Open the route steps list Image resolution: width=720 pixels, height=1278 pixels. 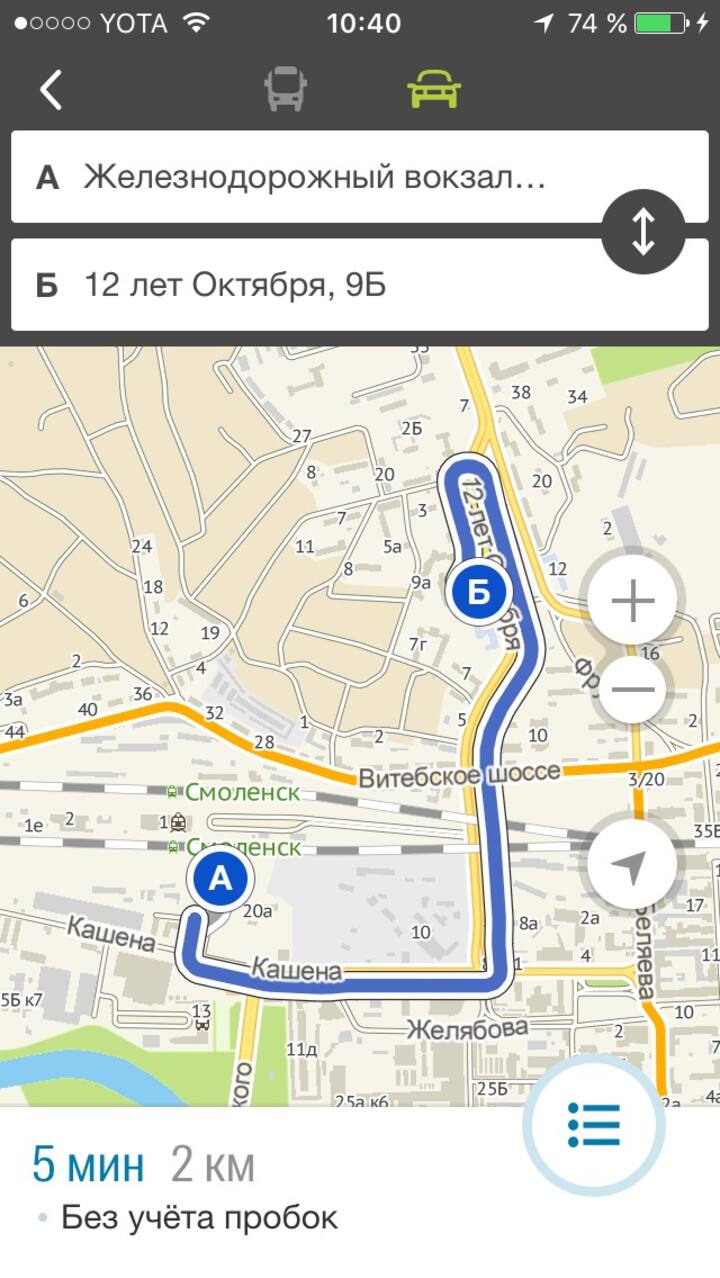tap(594, 1124)
